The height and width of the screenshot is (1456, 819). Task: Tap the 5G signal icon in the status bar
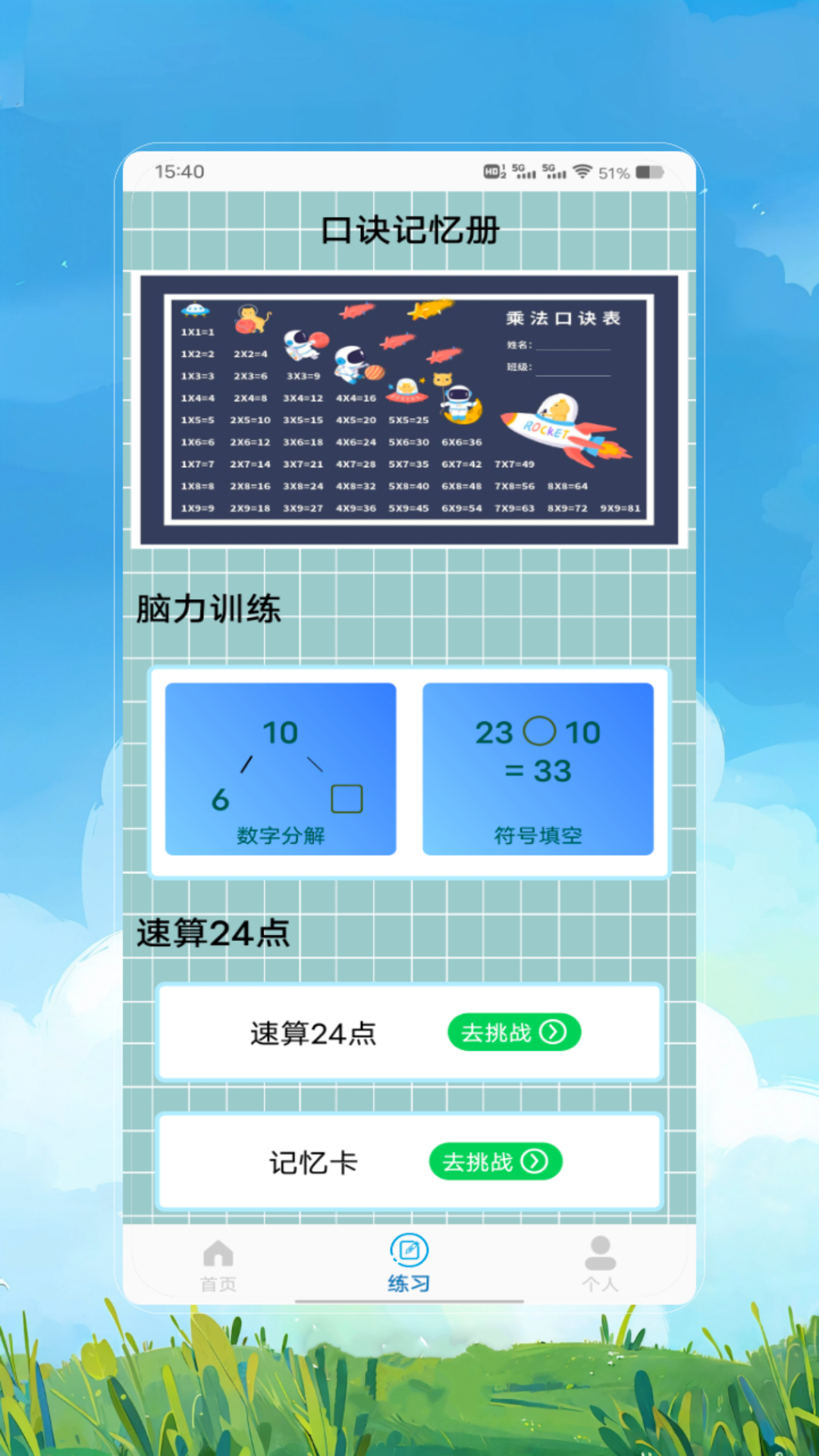523,173
